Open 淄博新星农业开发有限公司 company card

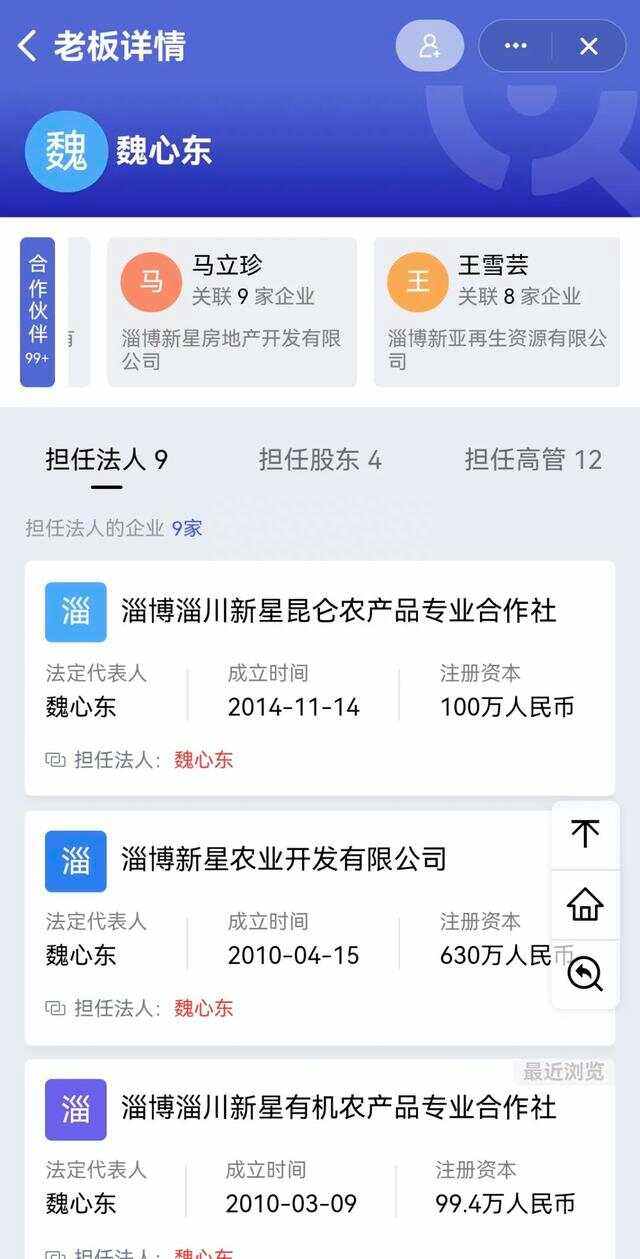(x=320, y=927)
